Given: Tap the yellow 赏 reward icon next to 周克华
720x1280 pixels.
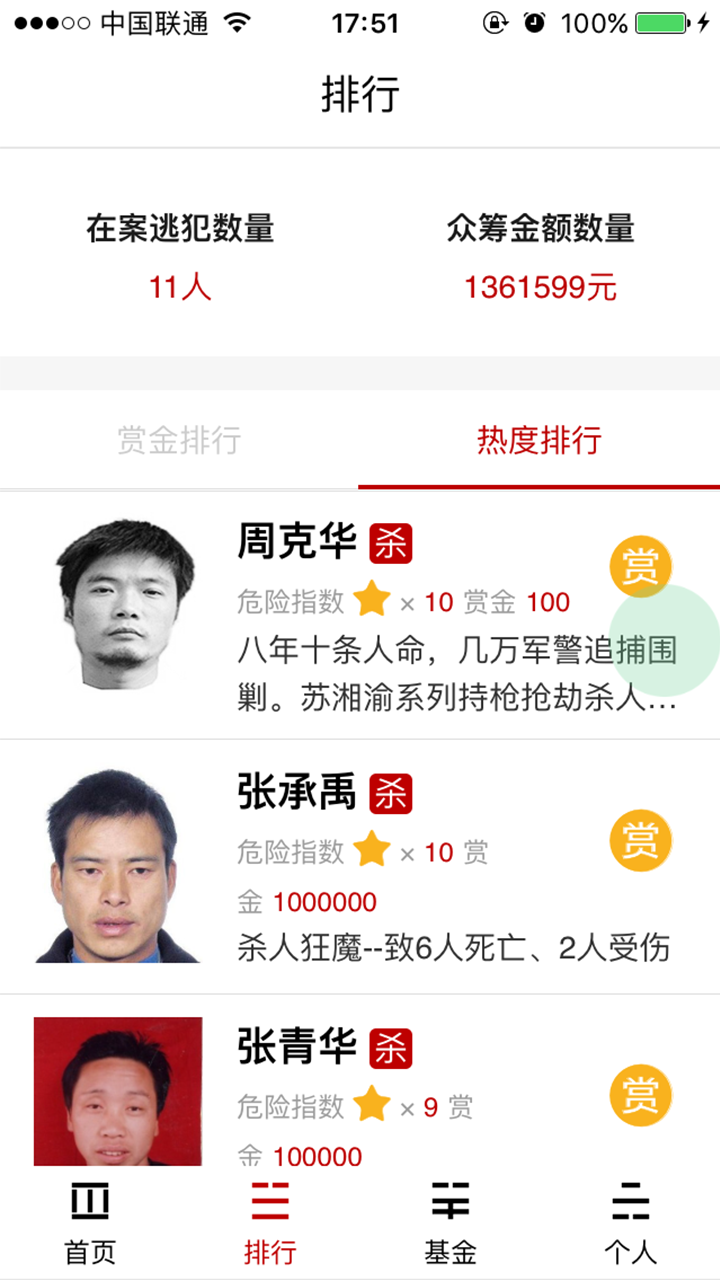Looking at the screenshot, I should (641, 566).
